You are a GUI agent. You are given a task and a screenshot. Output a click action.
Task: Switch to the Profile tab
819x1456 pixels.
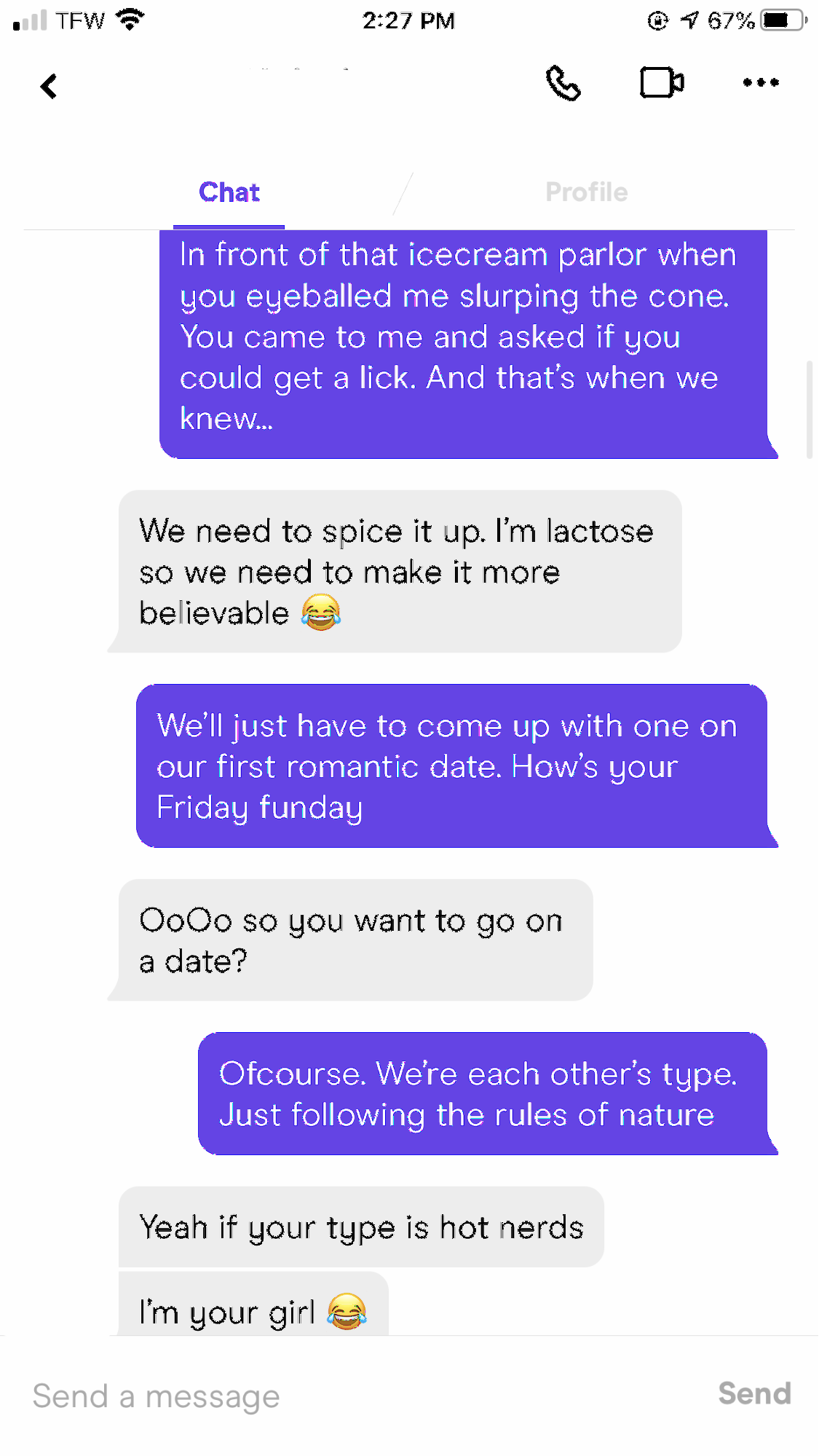(x=586, y=192)
